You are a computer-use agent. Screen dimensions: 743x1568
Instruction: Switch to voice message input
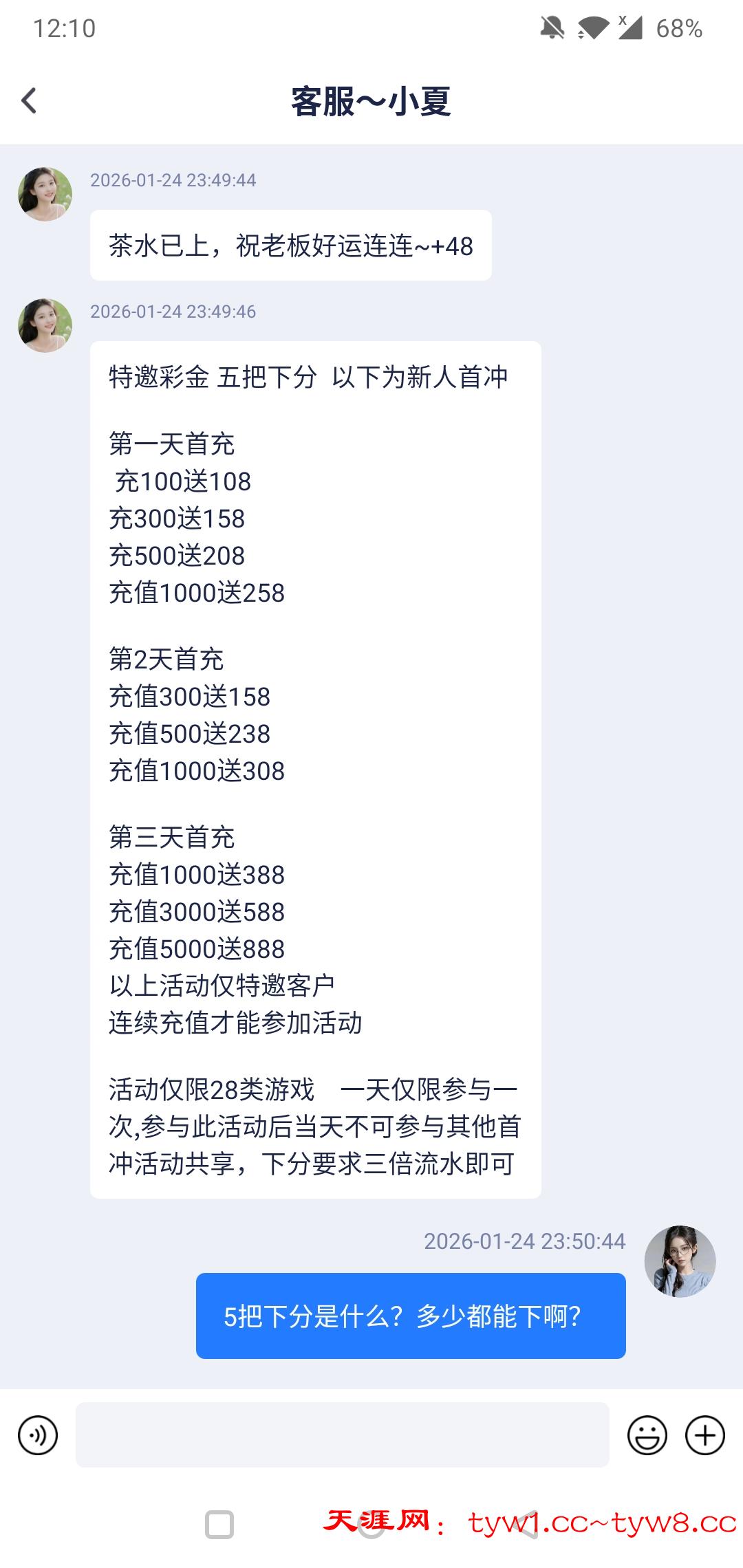point(38,1435)
